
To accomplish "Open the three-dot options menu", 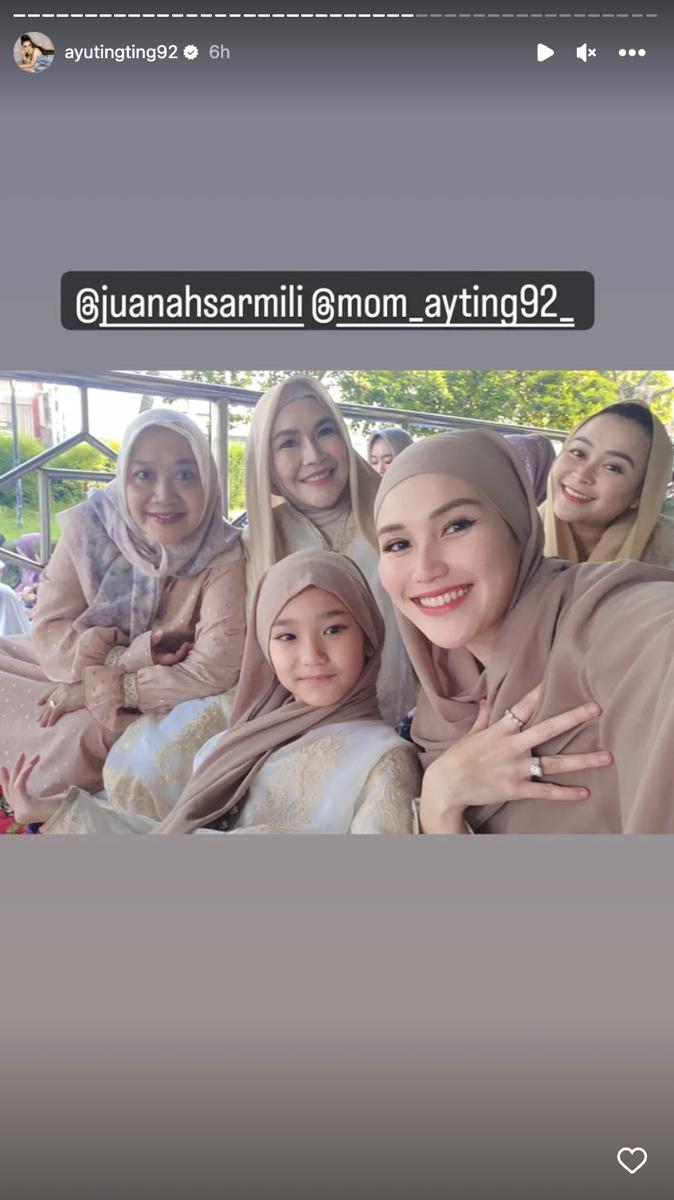I will pos(632,53).
